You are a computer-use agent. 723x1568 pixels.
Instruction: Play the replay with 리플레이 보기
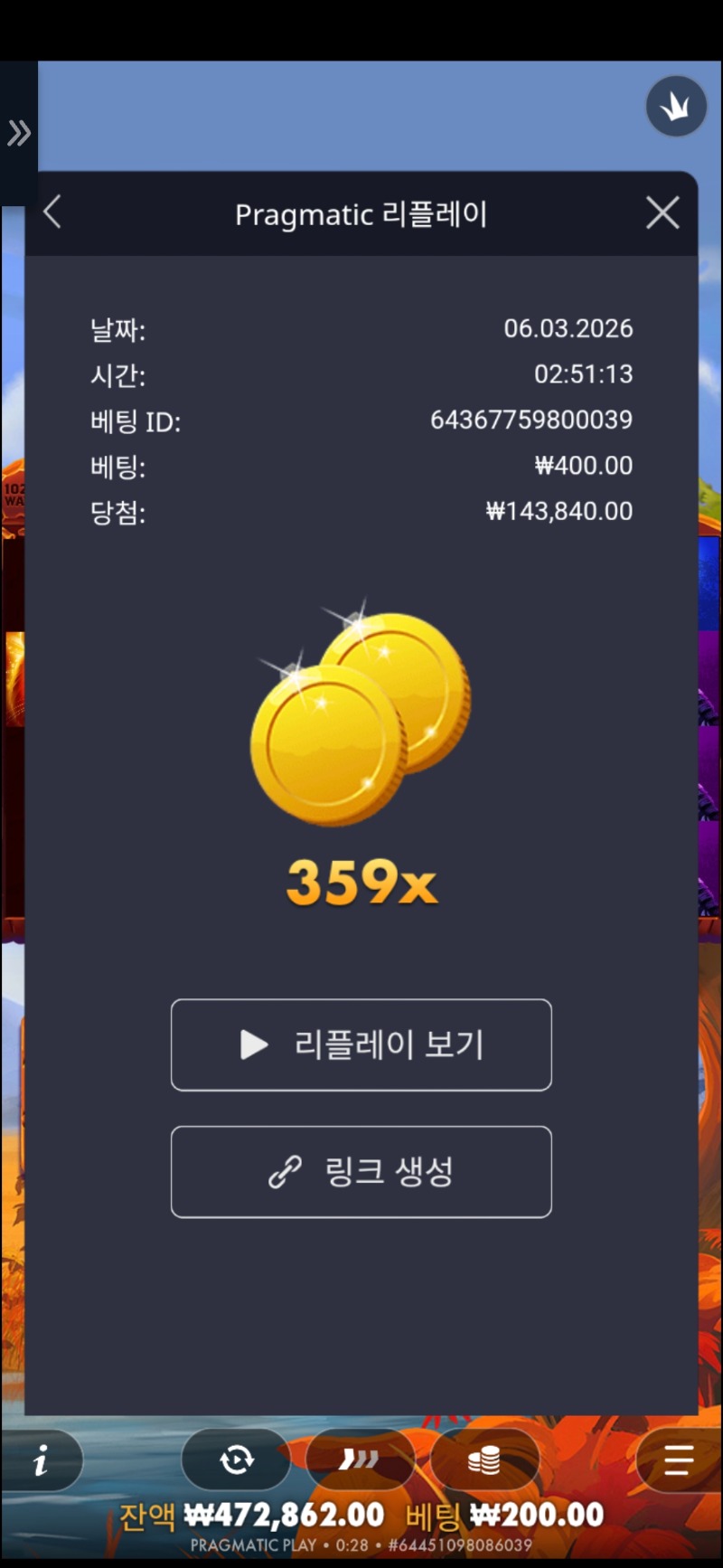click(361, 1044)
